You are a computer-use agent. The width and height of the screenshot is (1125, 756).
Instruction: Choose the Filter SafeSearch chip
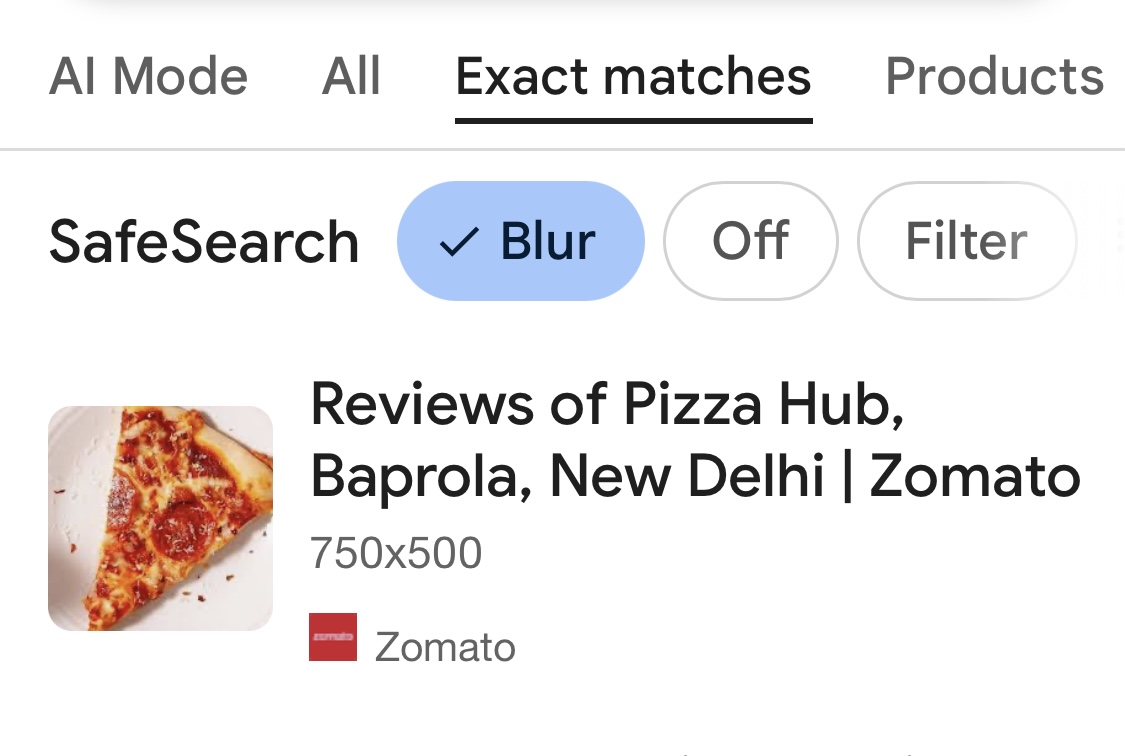(x=966, y=241)
